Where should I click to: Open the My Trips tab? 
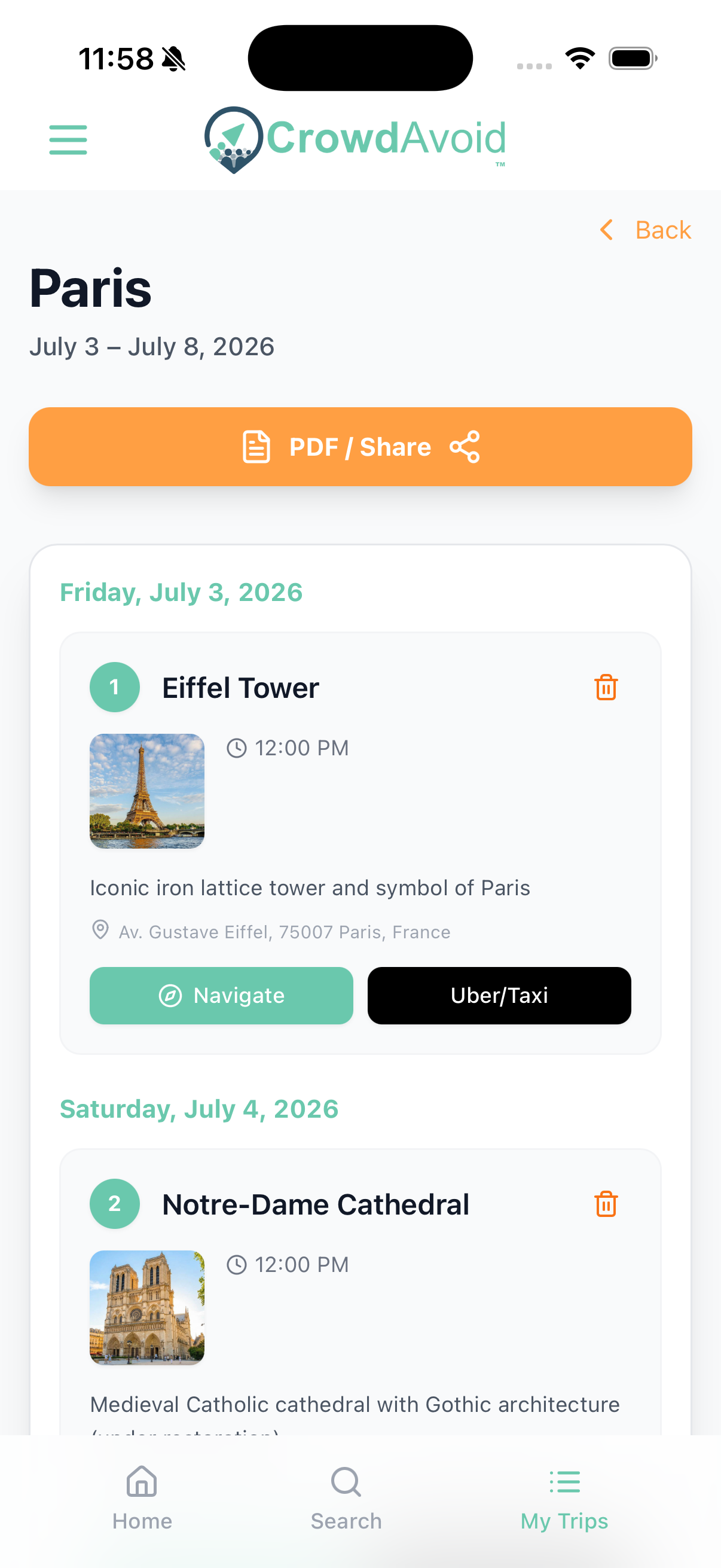click(x=563, y=1503)
